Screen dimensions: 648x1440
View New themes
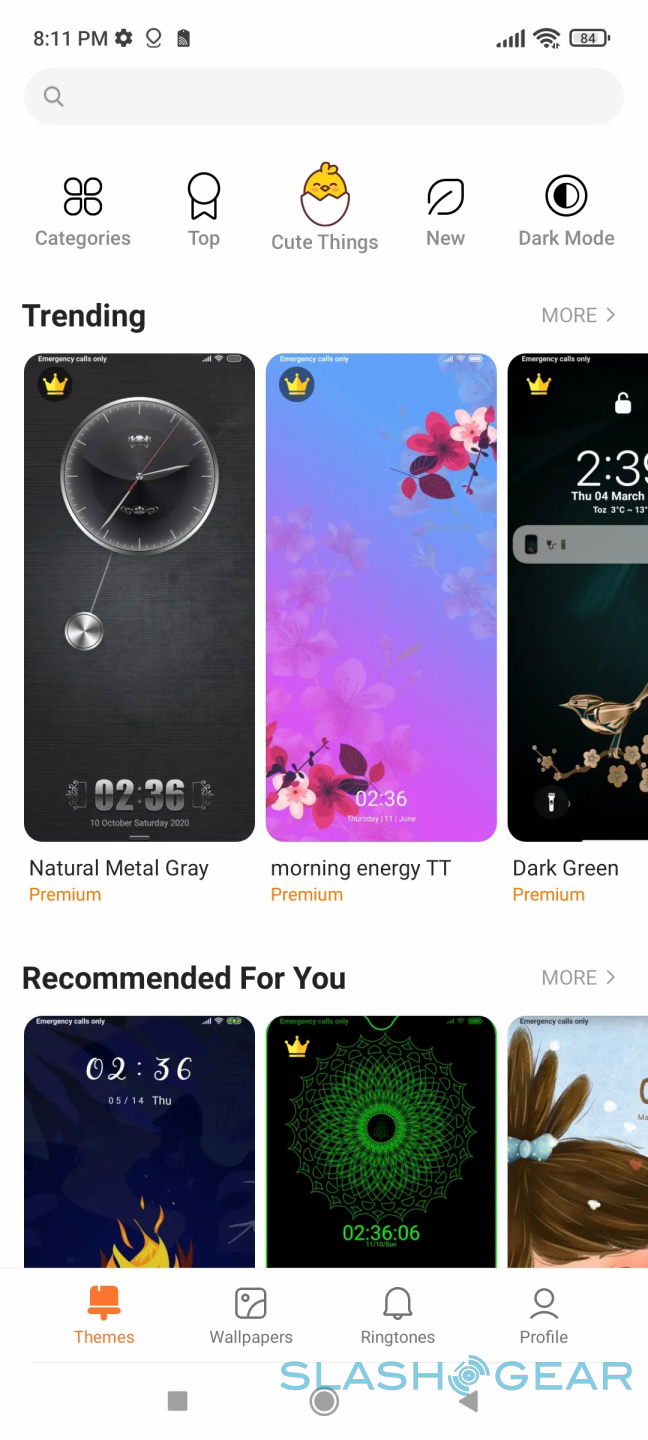tap(445, 210)
